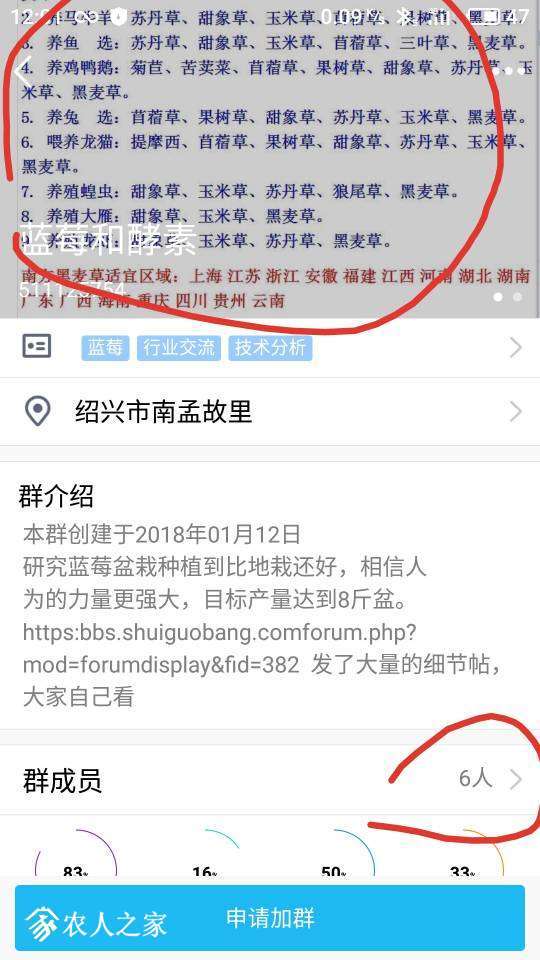This screenshot has width=540, height=960.
Task: Open the group tags row with 蓝莓
Action: [270, 348]
